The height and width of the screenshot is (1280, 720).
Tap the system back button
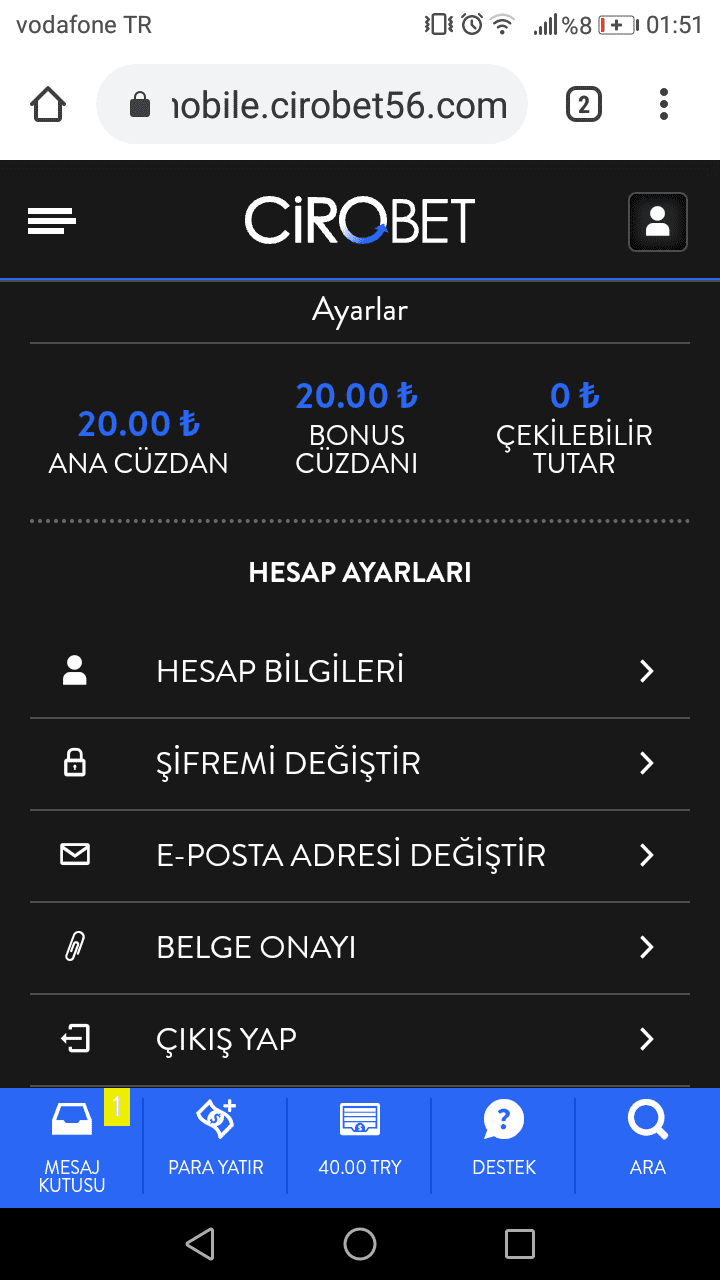coord(200,1244)
